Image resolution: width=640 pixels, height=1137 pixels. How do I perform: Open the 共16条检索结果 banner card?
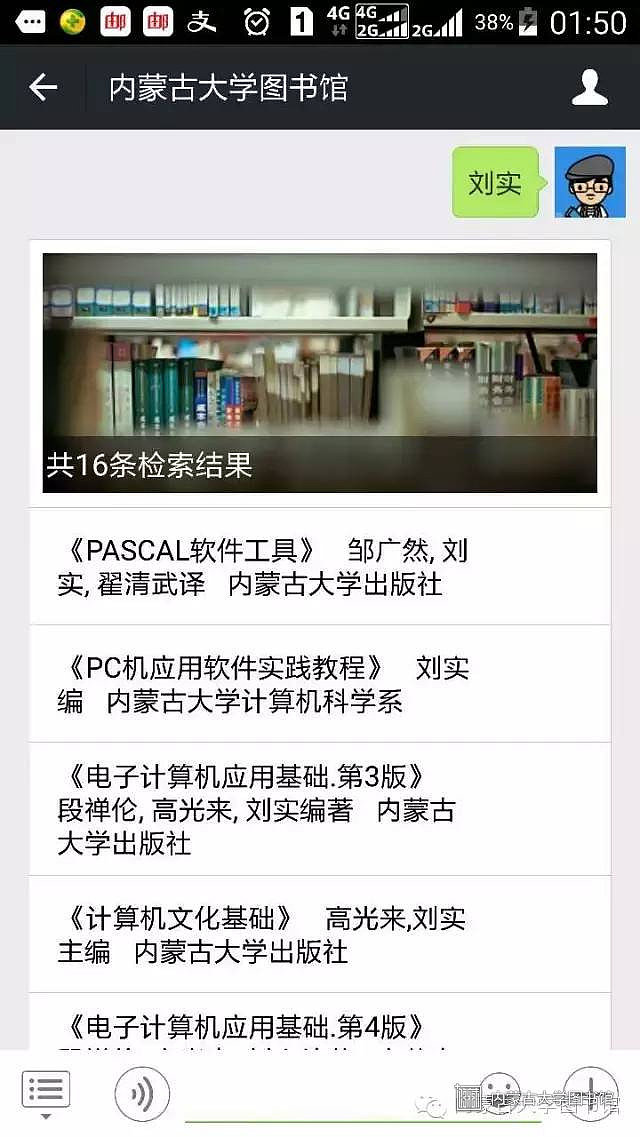319,372
